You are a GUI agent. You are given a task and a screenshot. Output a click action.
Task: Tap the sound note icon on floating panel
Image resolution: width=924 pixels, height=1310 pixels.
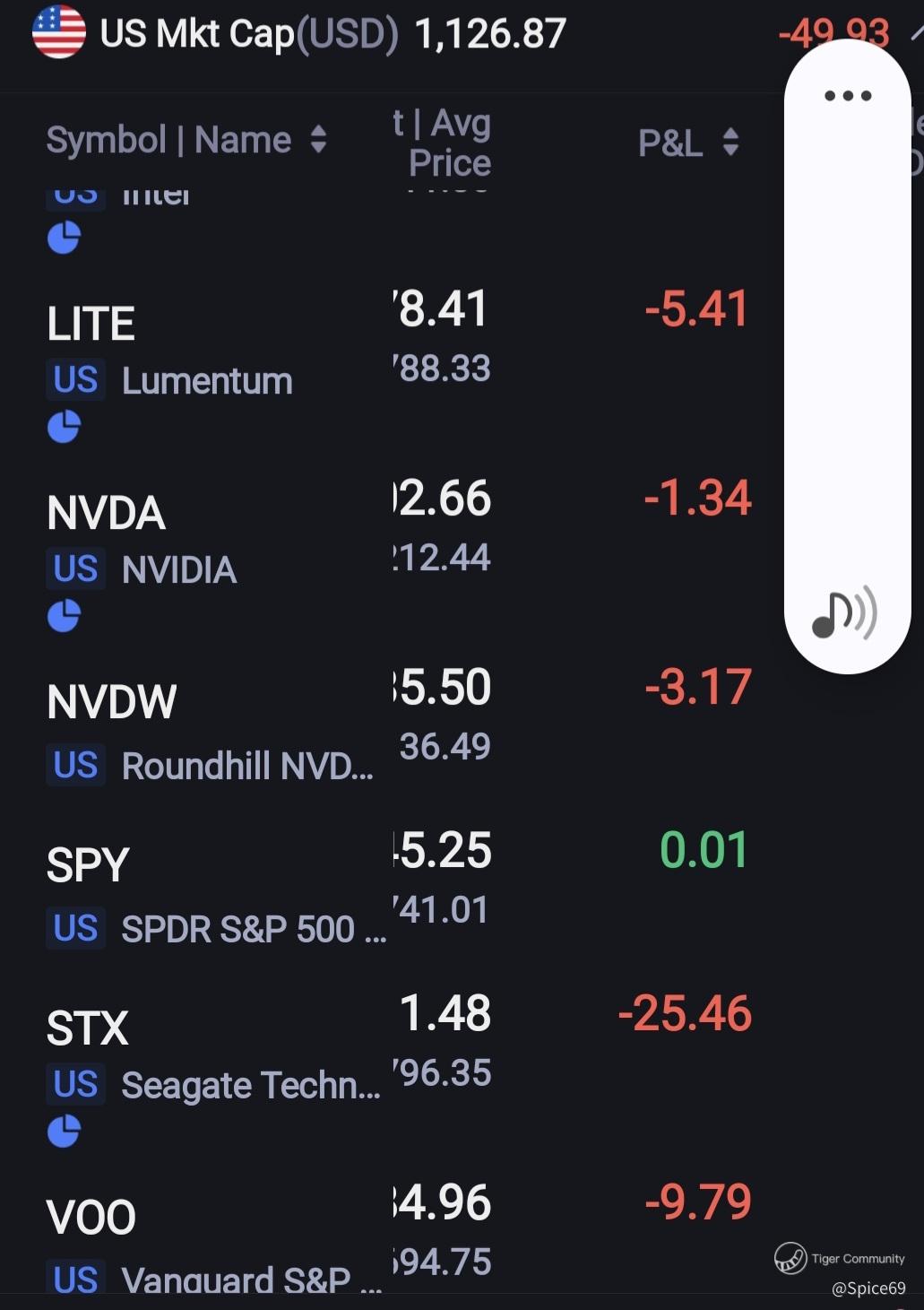coord(844,614)
